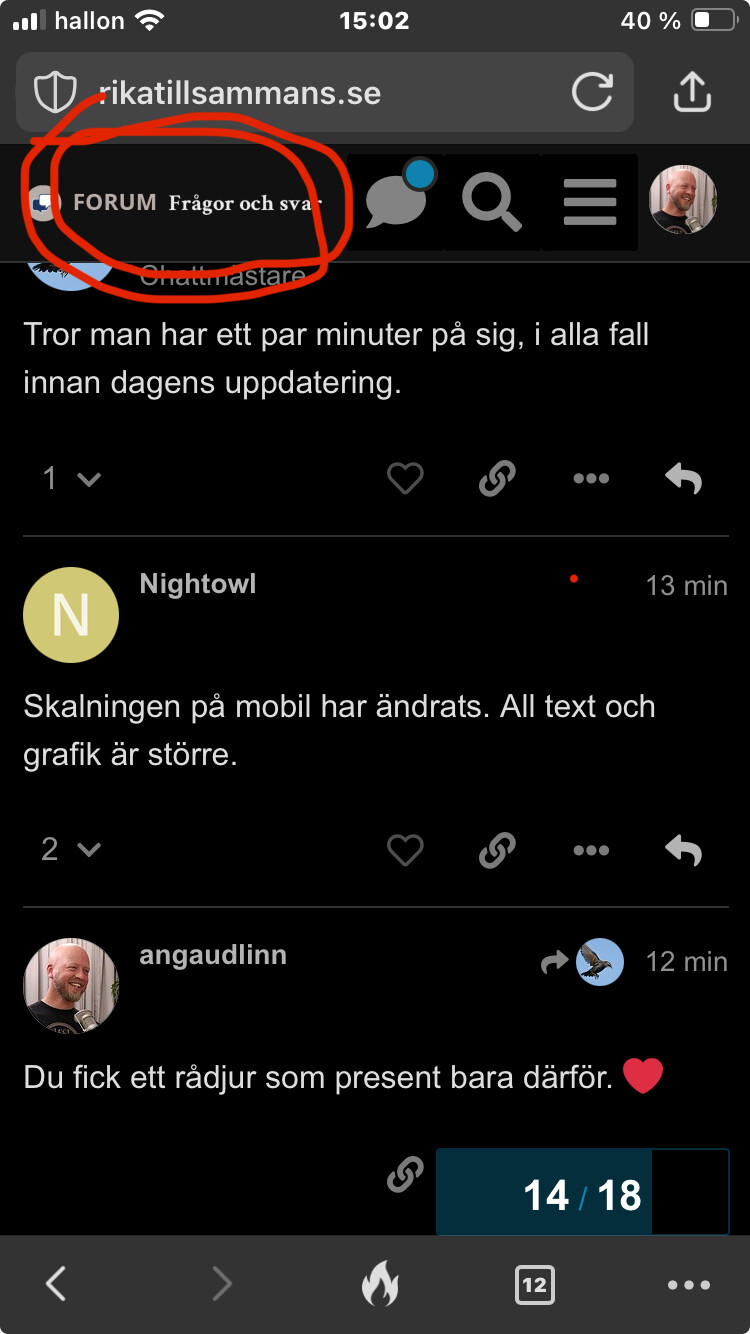Open the forum hamburger menu
This screenshot has width=750, height=1334.
[589, 201]
